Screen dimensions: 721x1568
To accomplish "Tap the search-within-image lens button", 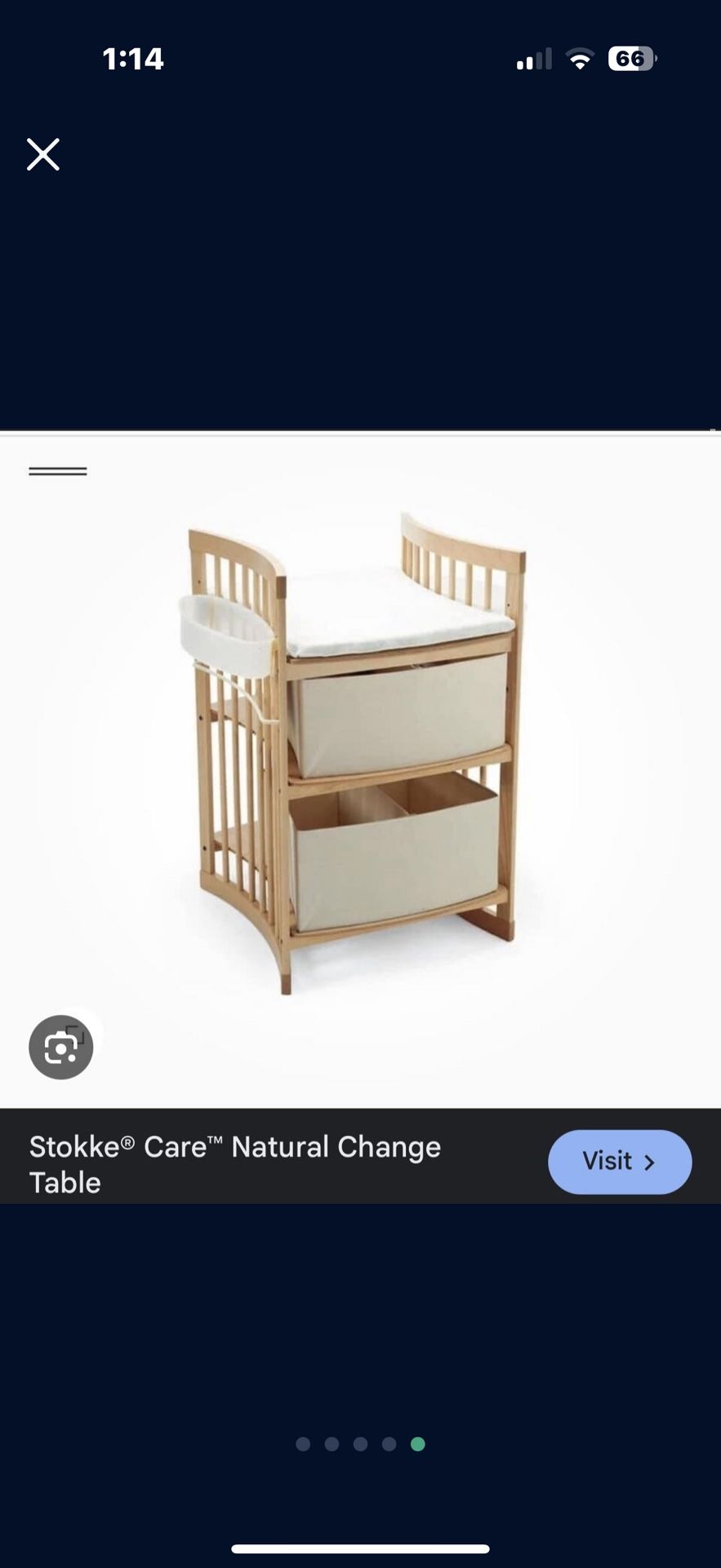I will pos(61,1046).
